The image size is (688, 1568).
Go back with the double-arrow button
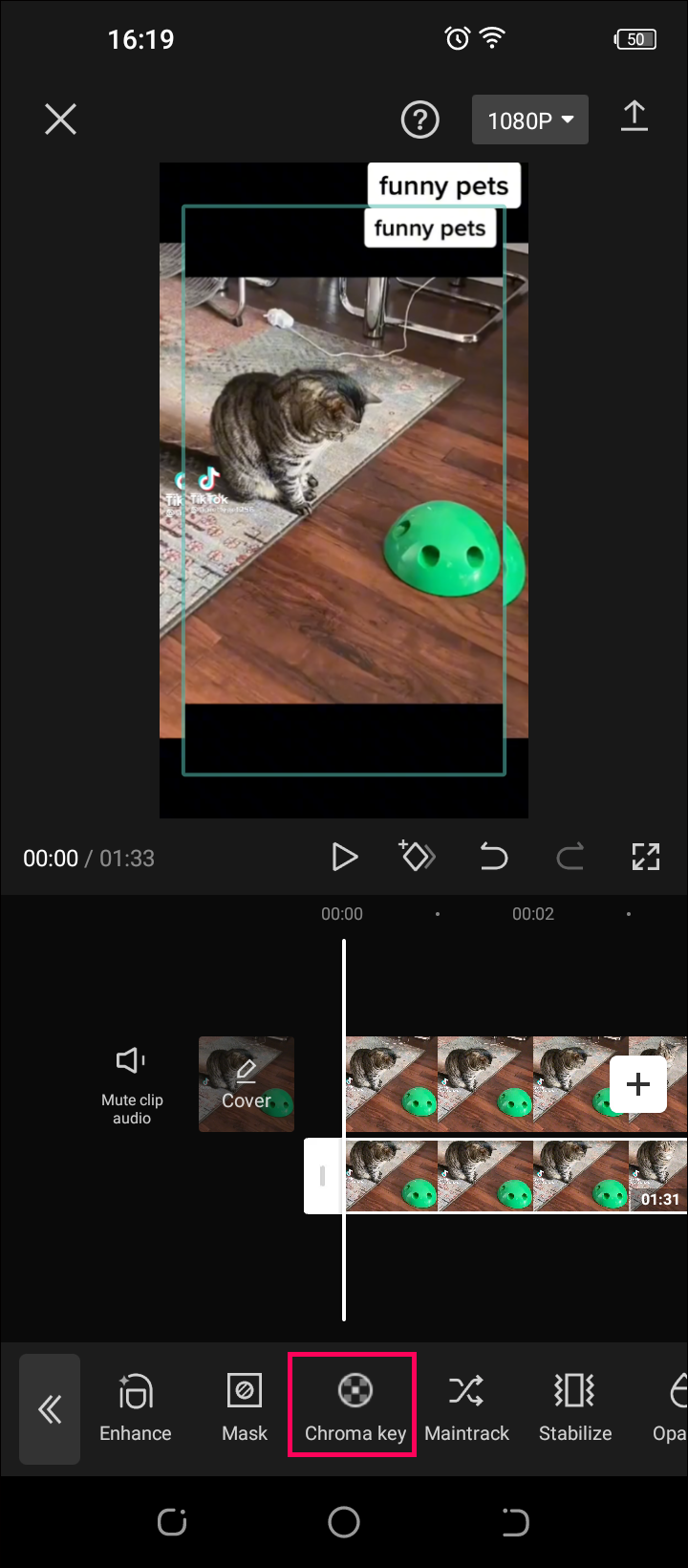coord(50,1408)
